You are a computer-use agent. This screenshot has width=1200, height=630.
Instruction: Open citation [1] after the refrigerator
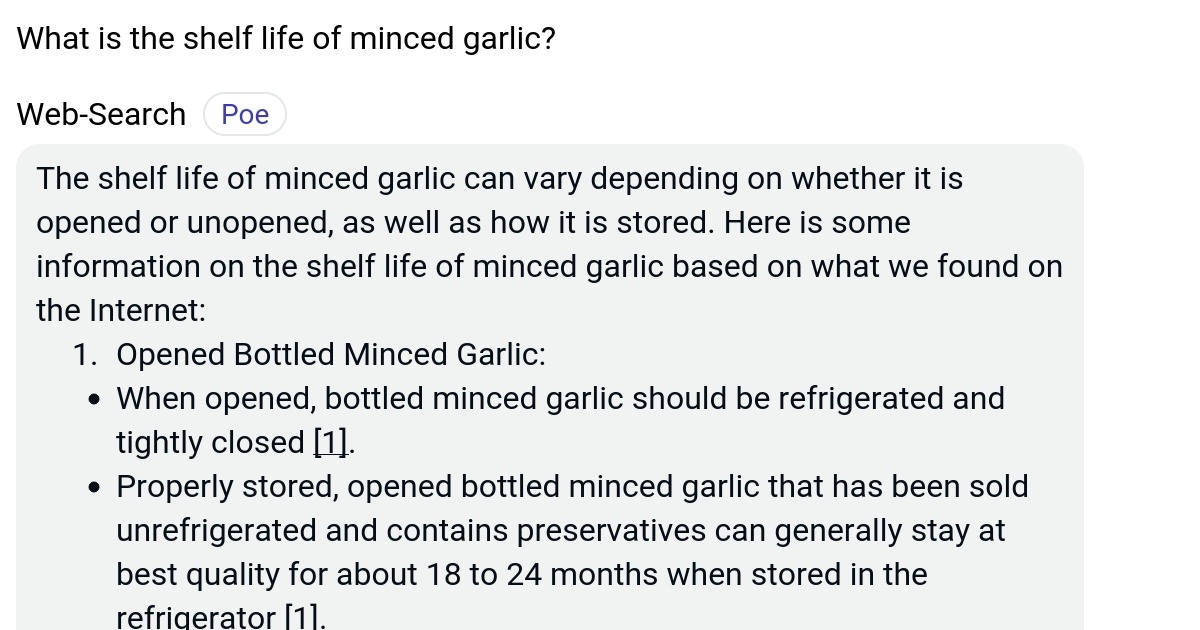(303, 618)
